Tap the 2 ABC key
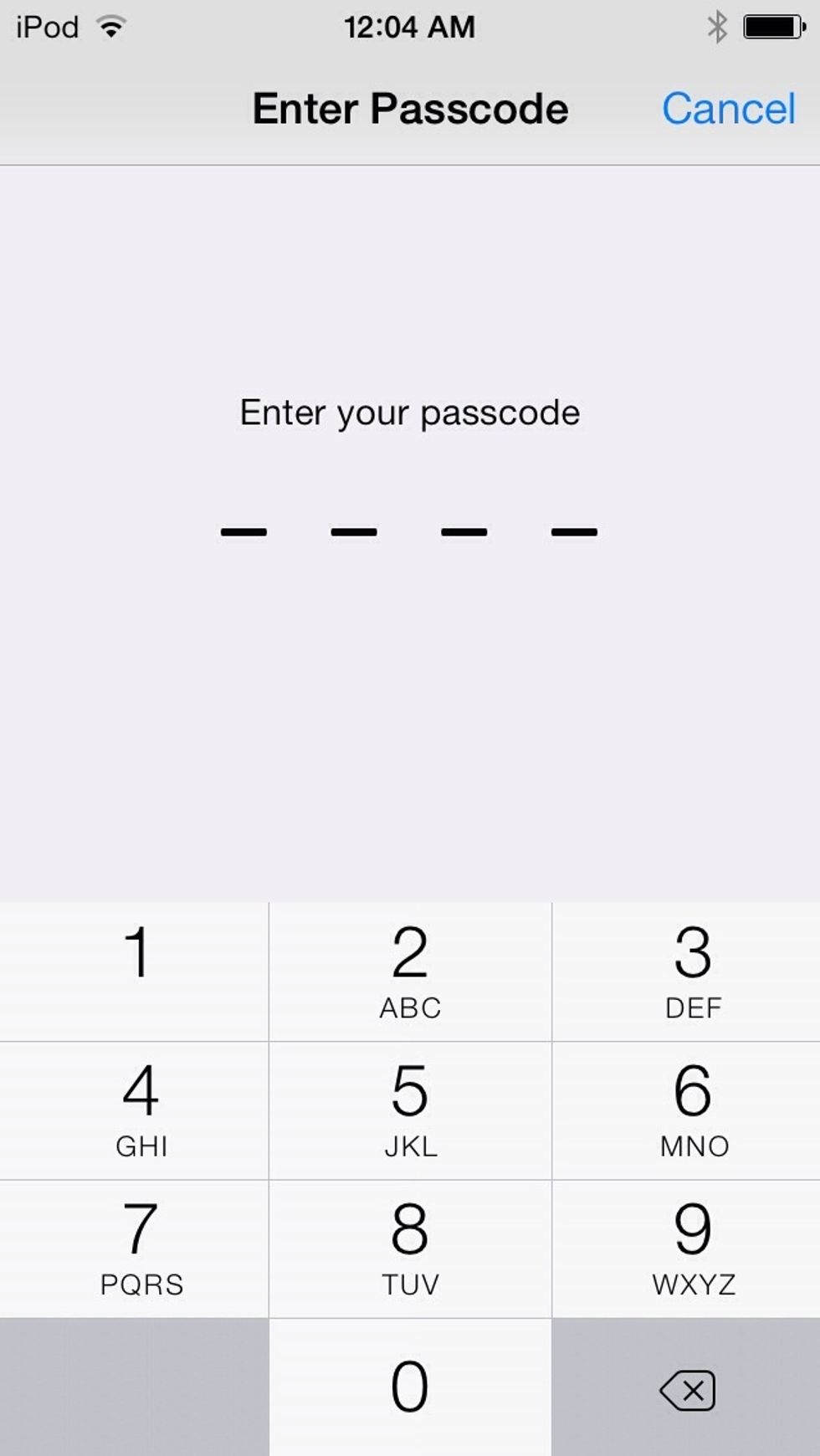This screenshot has height=1456, width=820. tap(410, 972)
